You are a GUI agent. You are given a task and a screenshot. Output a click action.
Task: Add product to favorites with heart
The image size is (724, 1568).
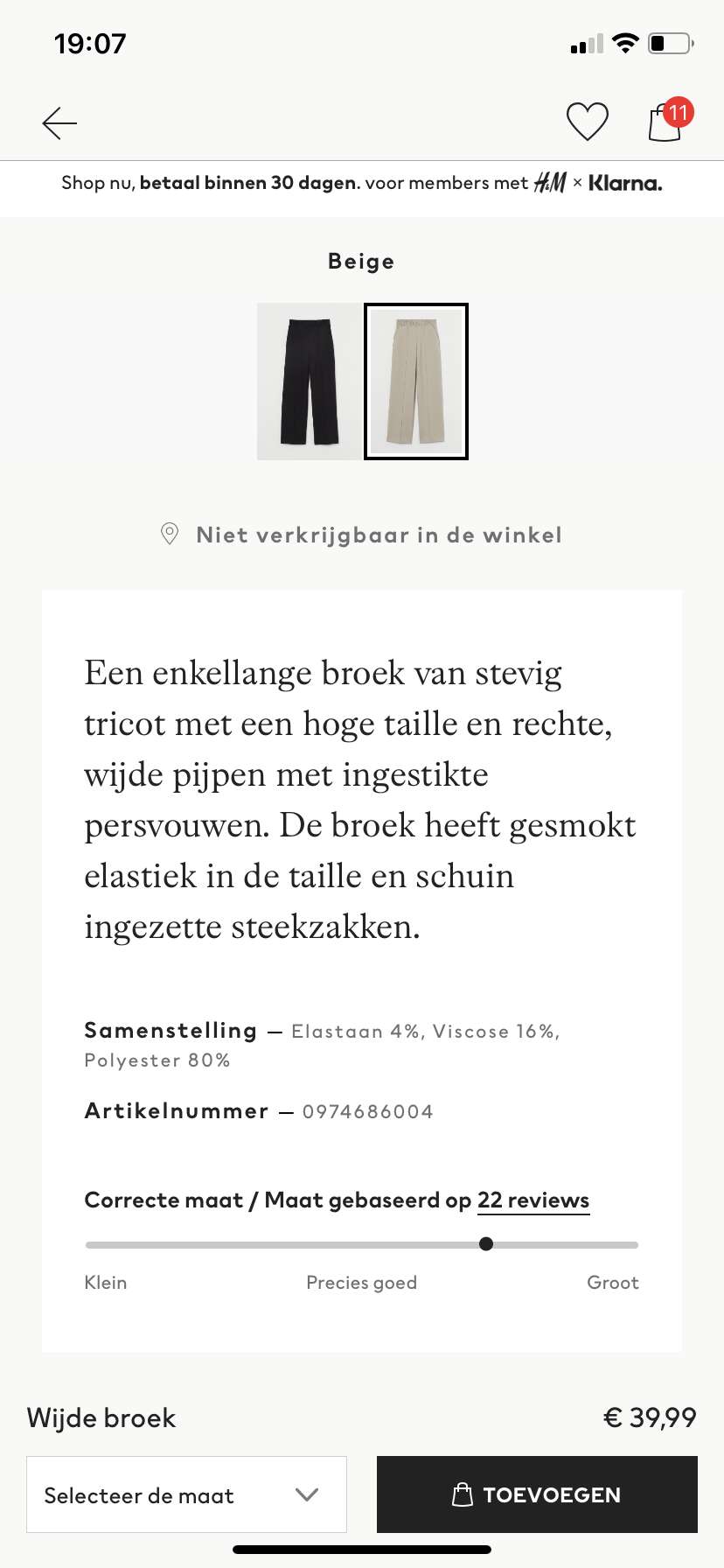pos(588,122)
